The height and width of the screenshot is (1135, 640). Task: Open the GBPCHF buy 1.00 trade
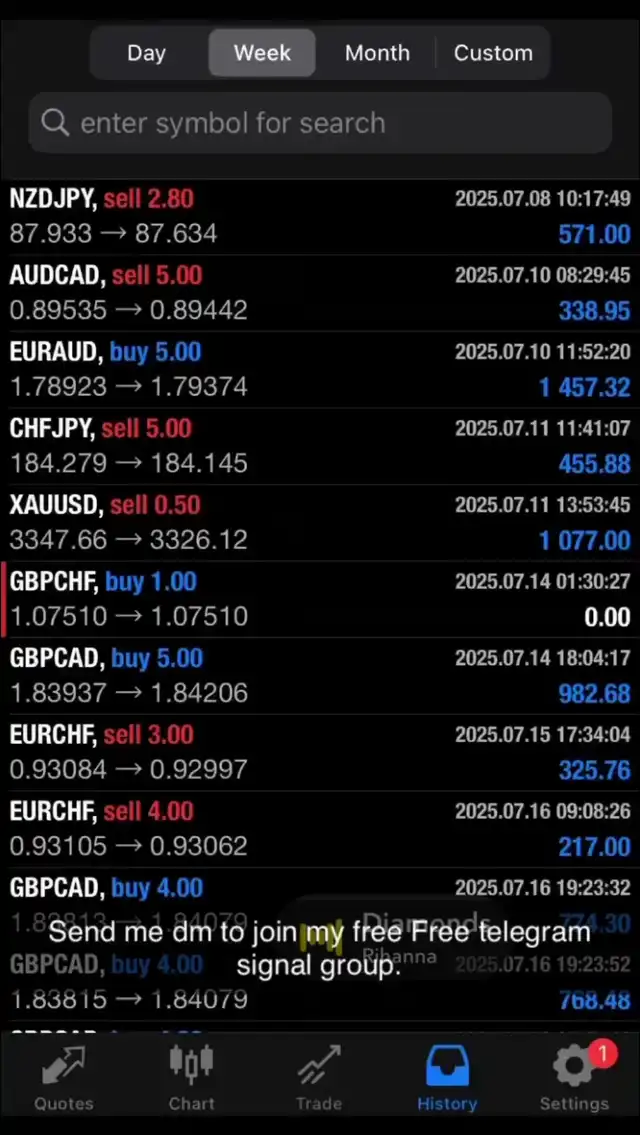pos(320,599)
